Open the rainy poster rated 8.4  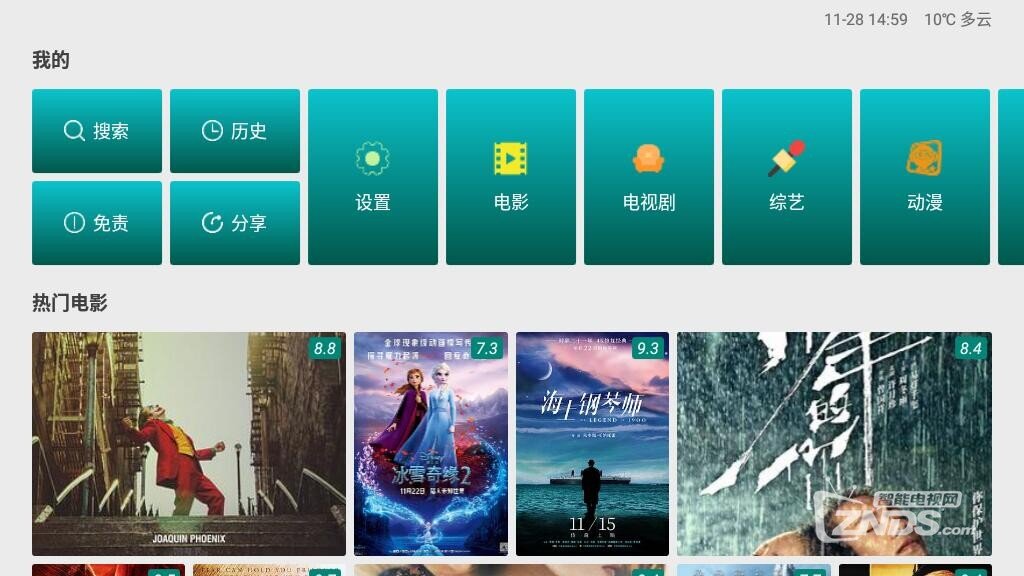(x=834, y=444)
